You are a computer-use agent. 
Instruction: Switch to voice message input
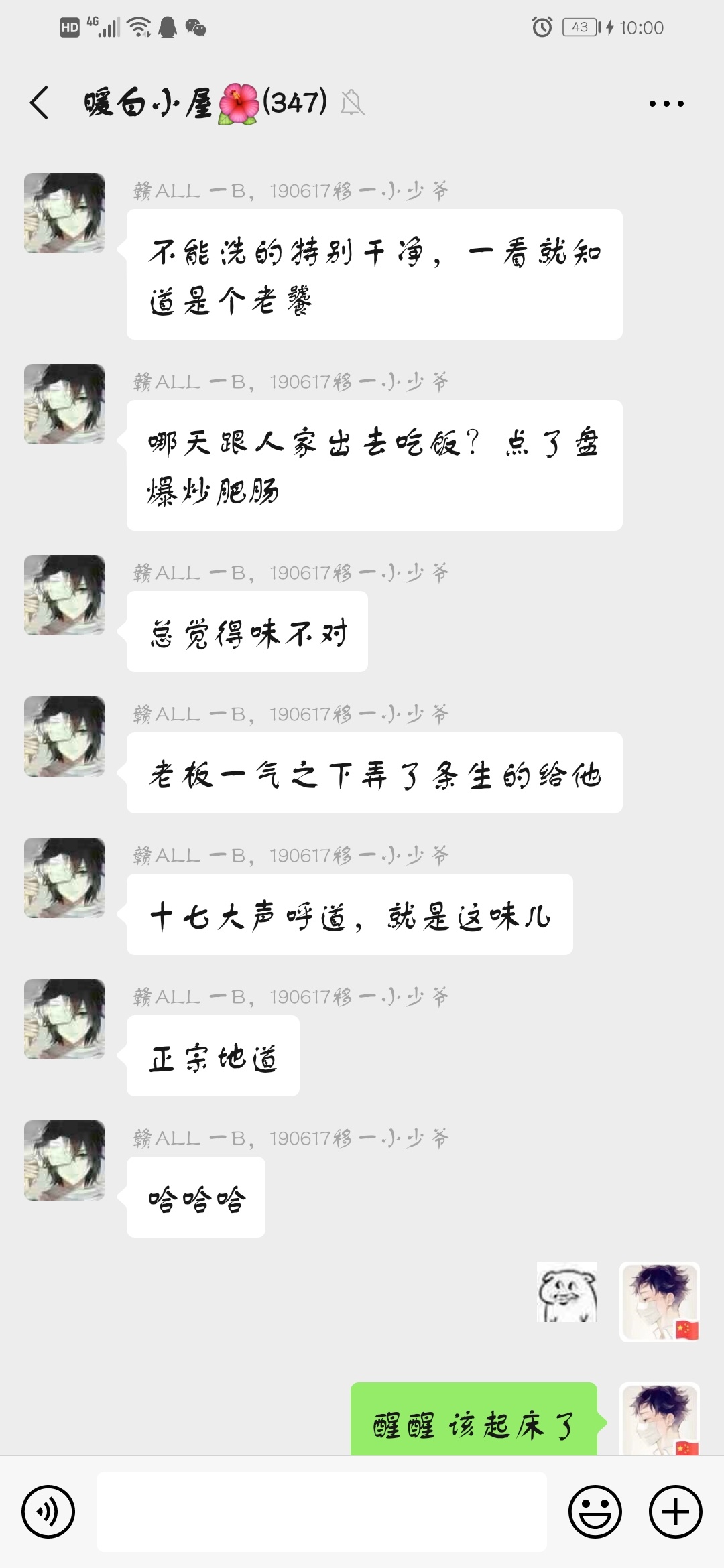48,1512
